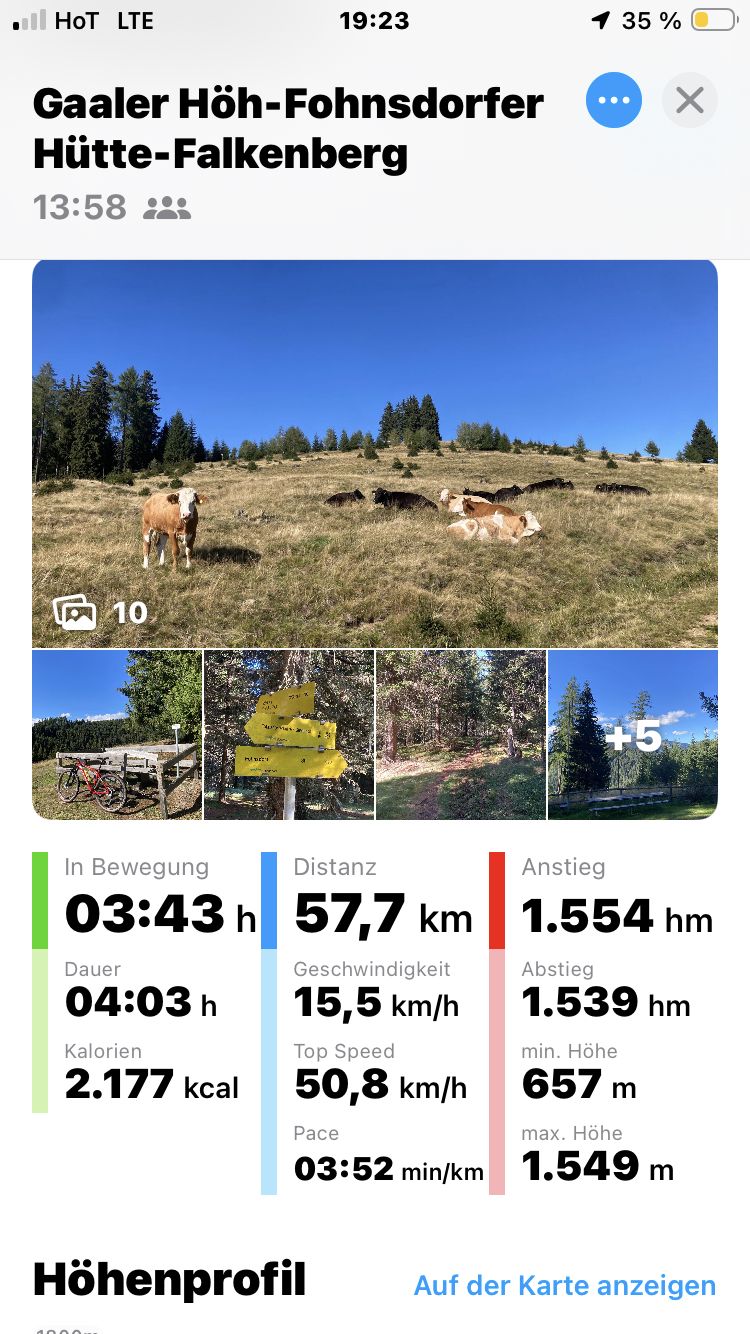This screenshot has height=1334, width=750.
Task: View the bicycle photo thumbnail
Action: tap(117, 735)
